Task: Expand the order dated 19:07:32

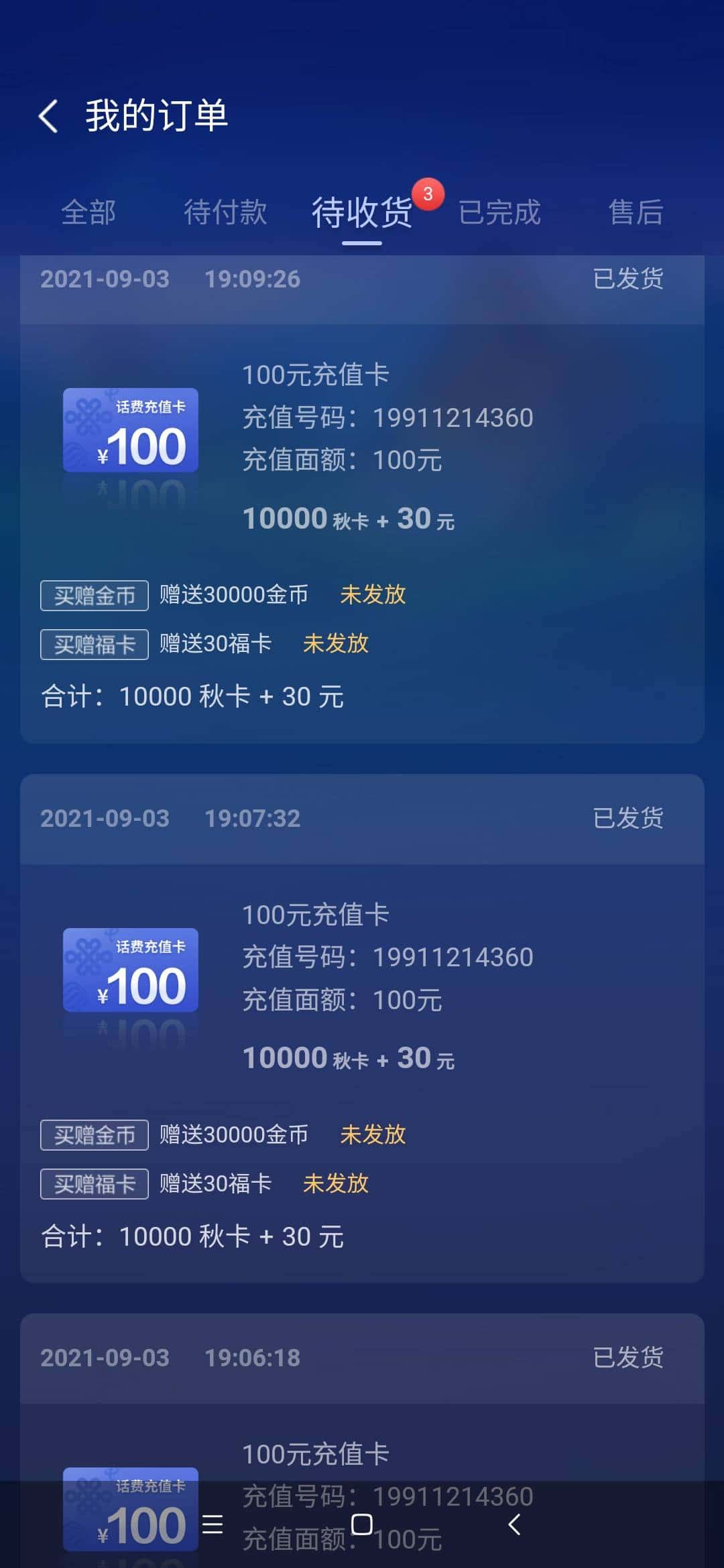Action: tap(362, 819)
